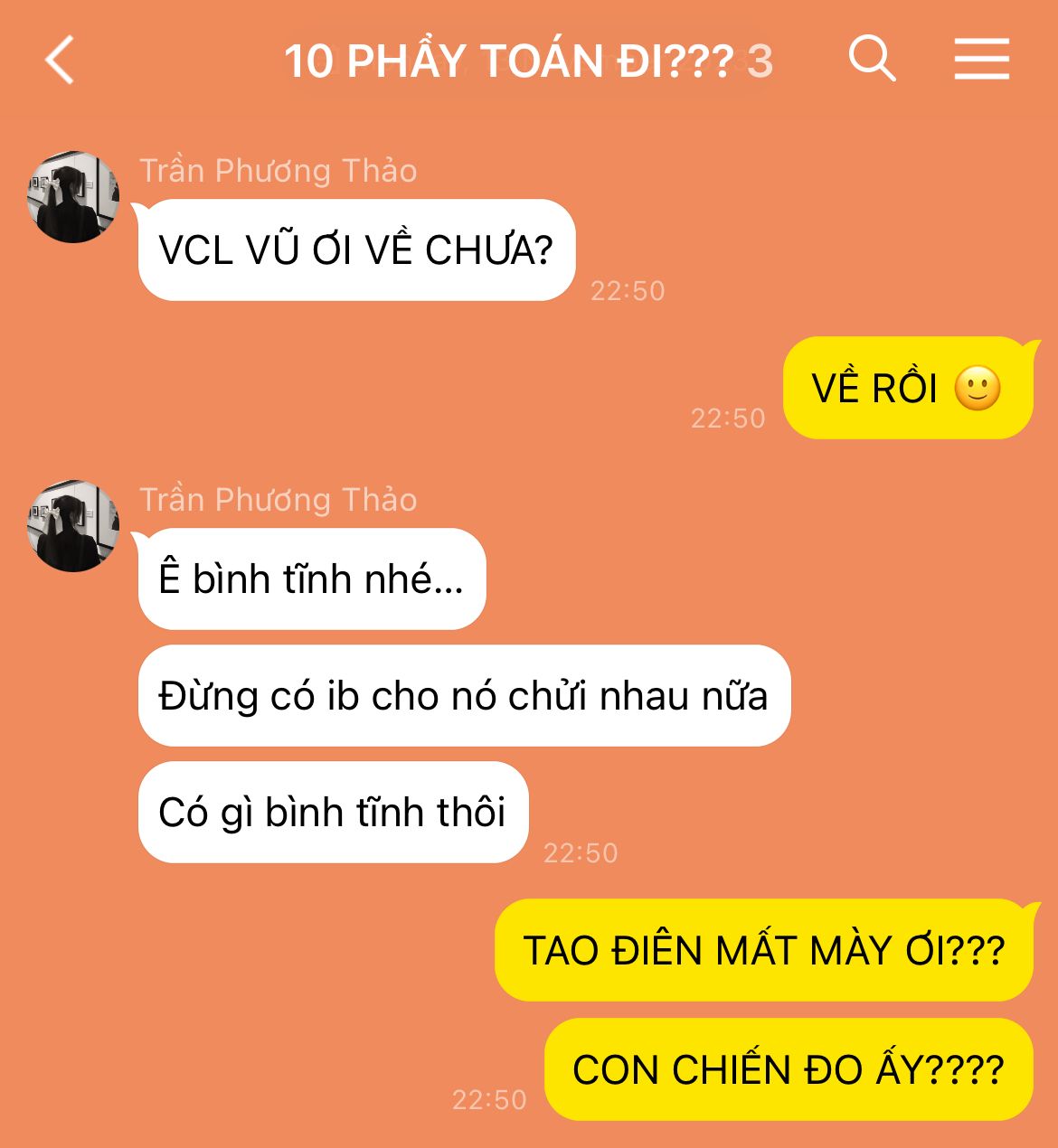Open Trần Phương Thảo's avatar above 'VCL VŨ ƠI'

(x=73, y=197)
